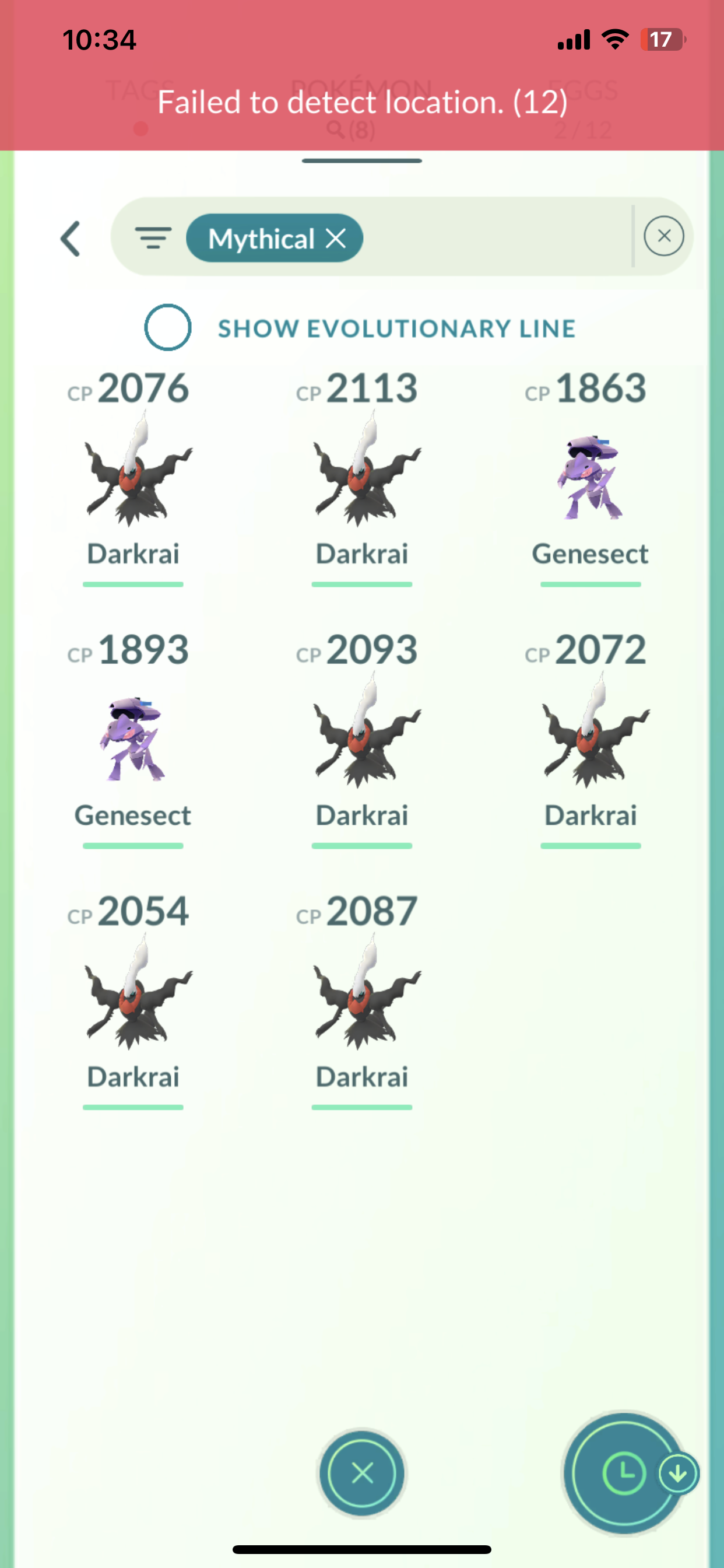Clear the search field

tap(663, 236)
